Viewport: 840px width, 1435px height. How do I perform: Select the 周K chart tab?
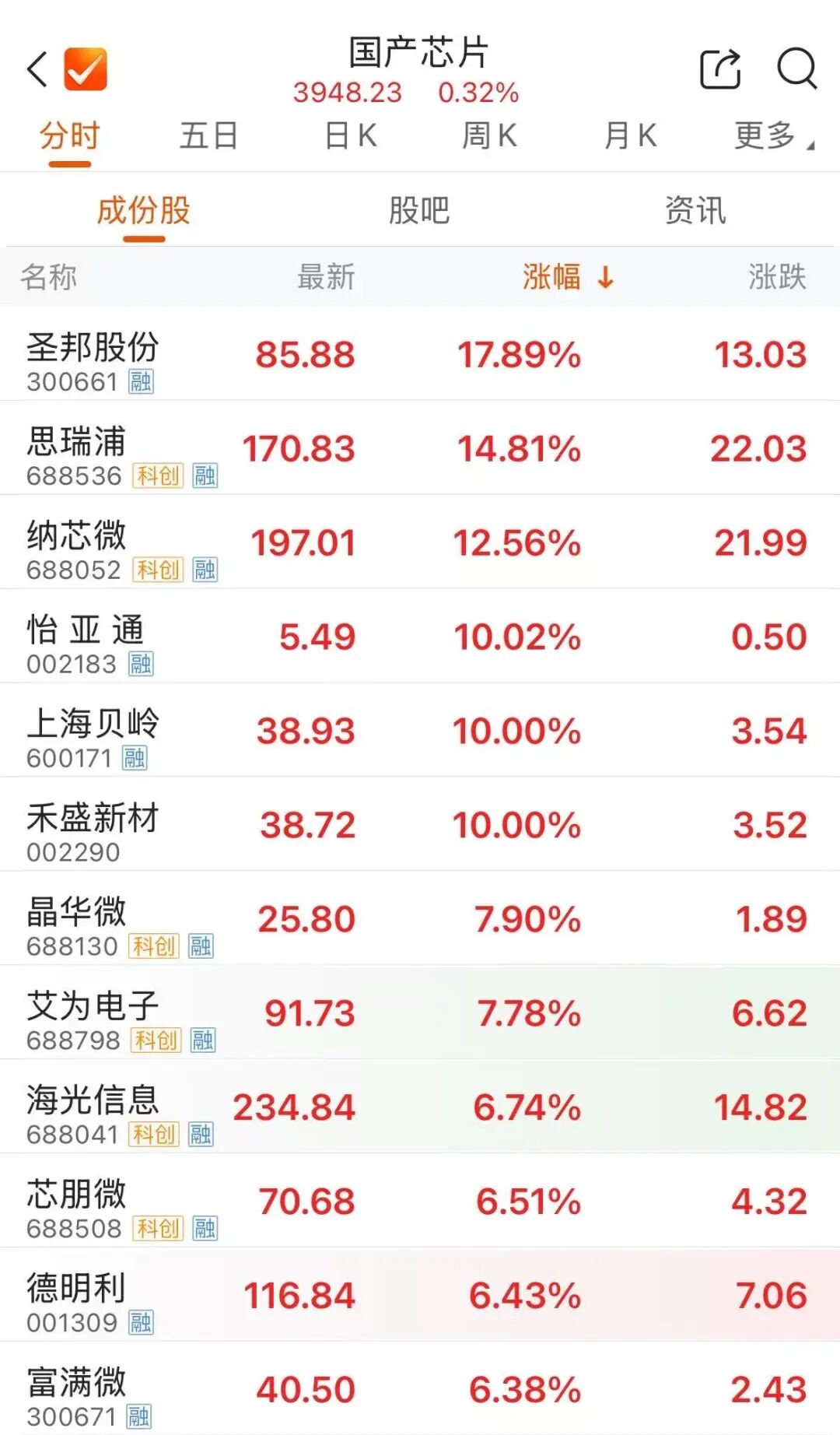(489, 135)
